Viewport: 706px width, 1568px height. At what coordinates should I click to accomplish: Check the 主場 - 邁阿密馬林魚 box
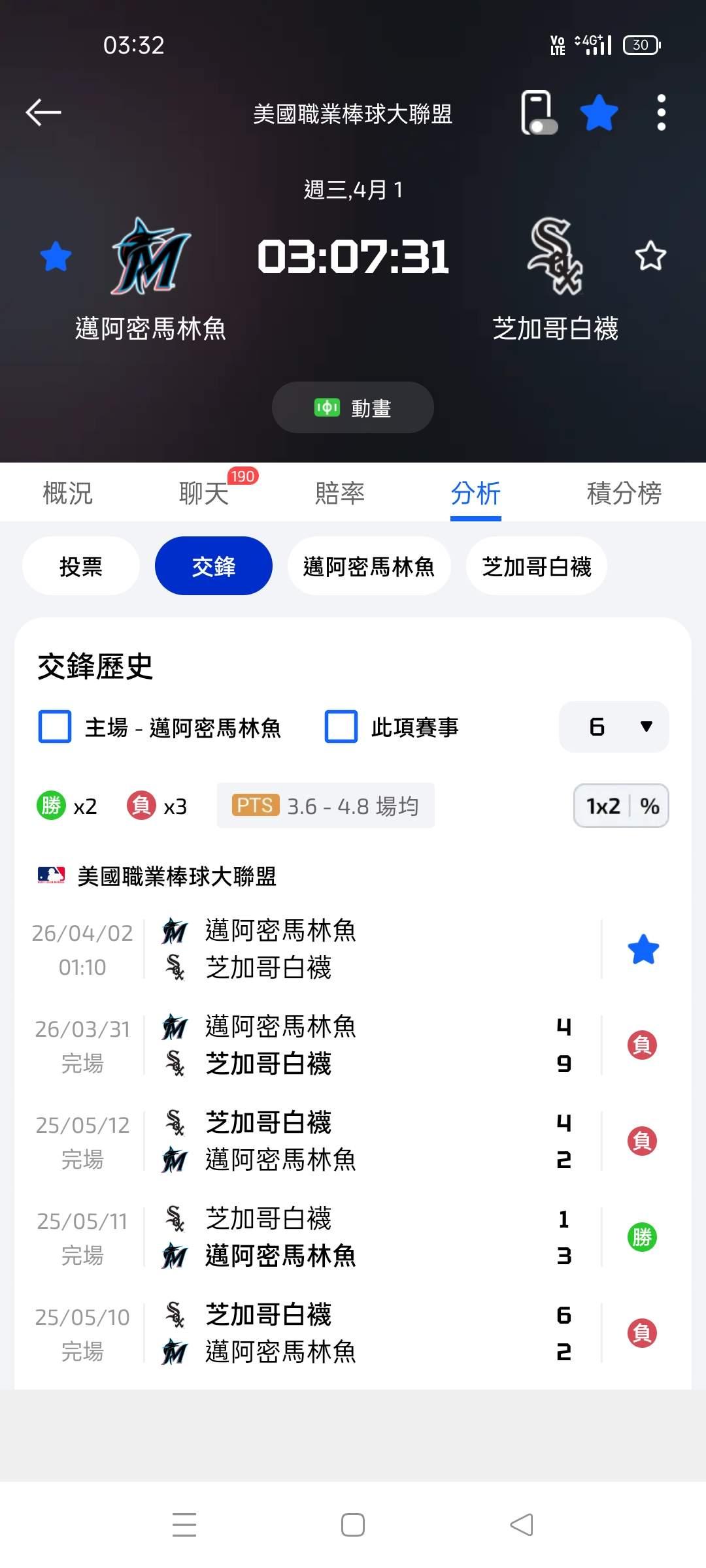pos(55,727)
